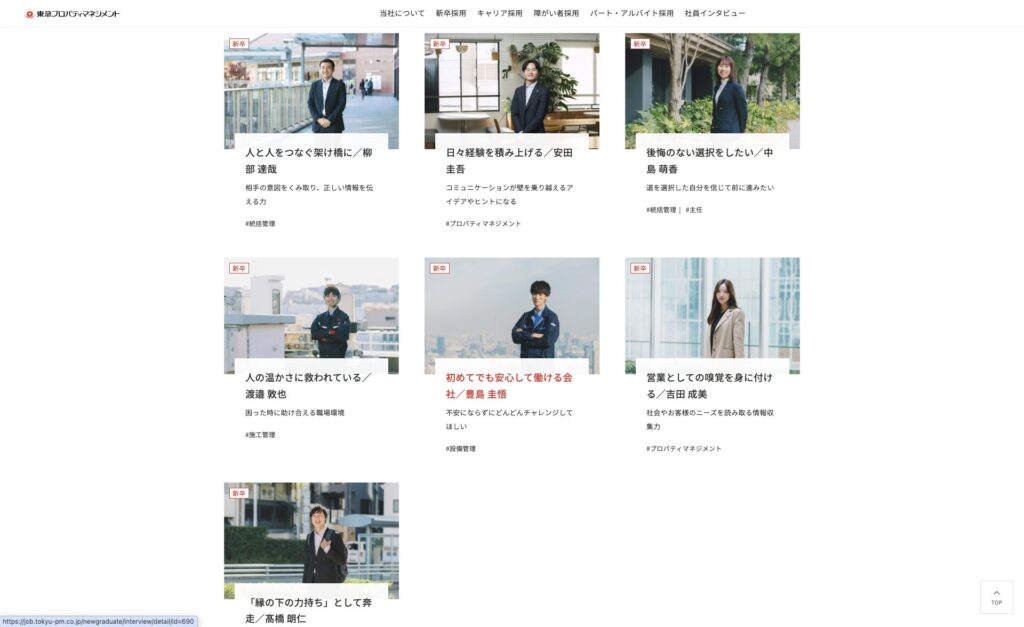Open the 障がい者採用 page
Viewport: 1024px width, 627px height.
556,13
